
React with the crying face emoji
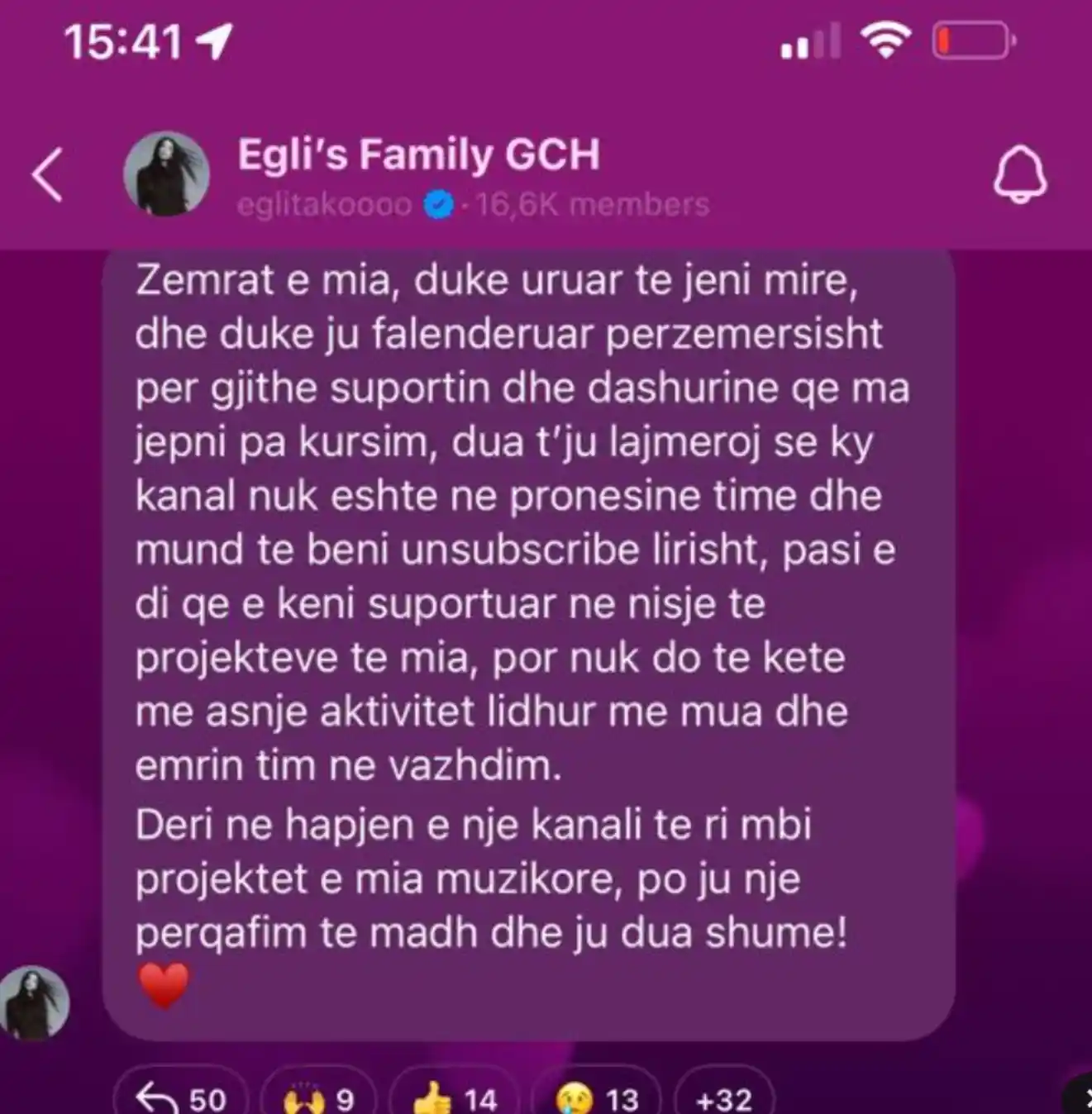pyautogui.click(x=597, y=1097)
